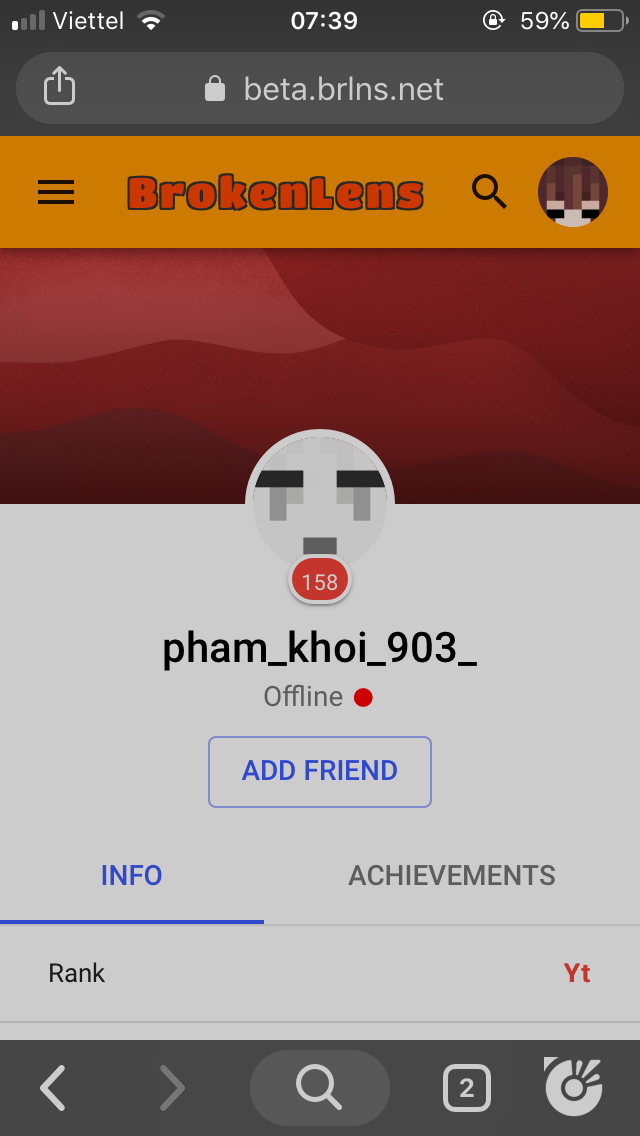Open your account avatar in header
640x1136 pixels.
click(x=573, y=192)
